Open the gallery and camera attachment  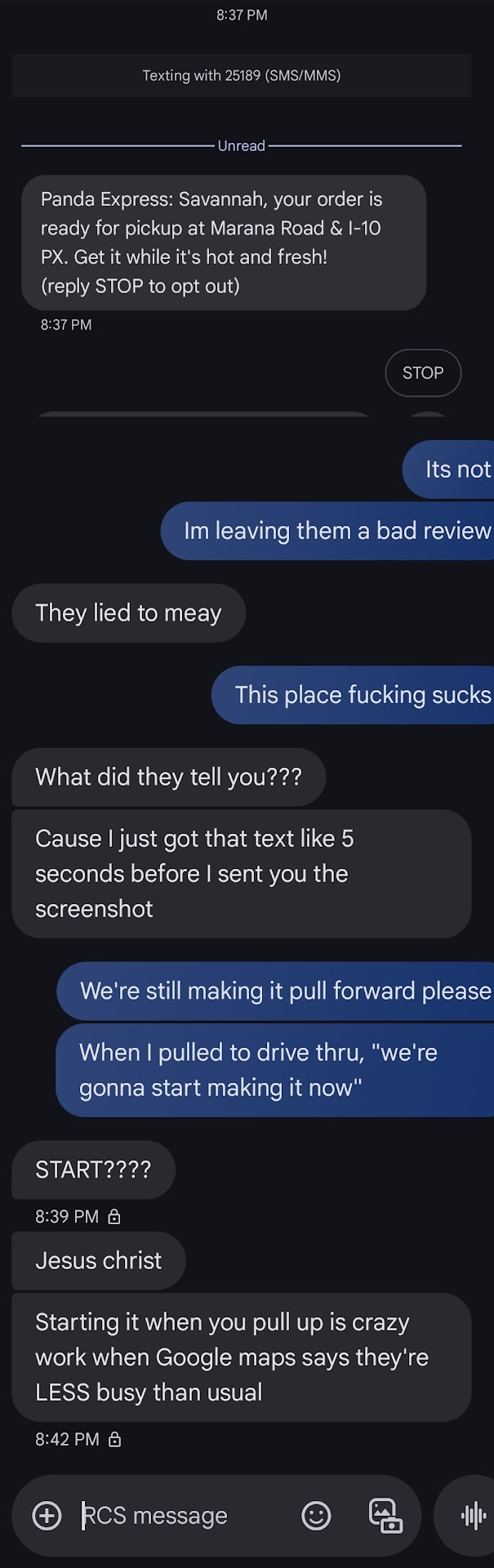pos(385,1516)
